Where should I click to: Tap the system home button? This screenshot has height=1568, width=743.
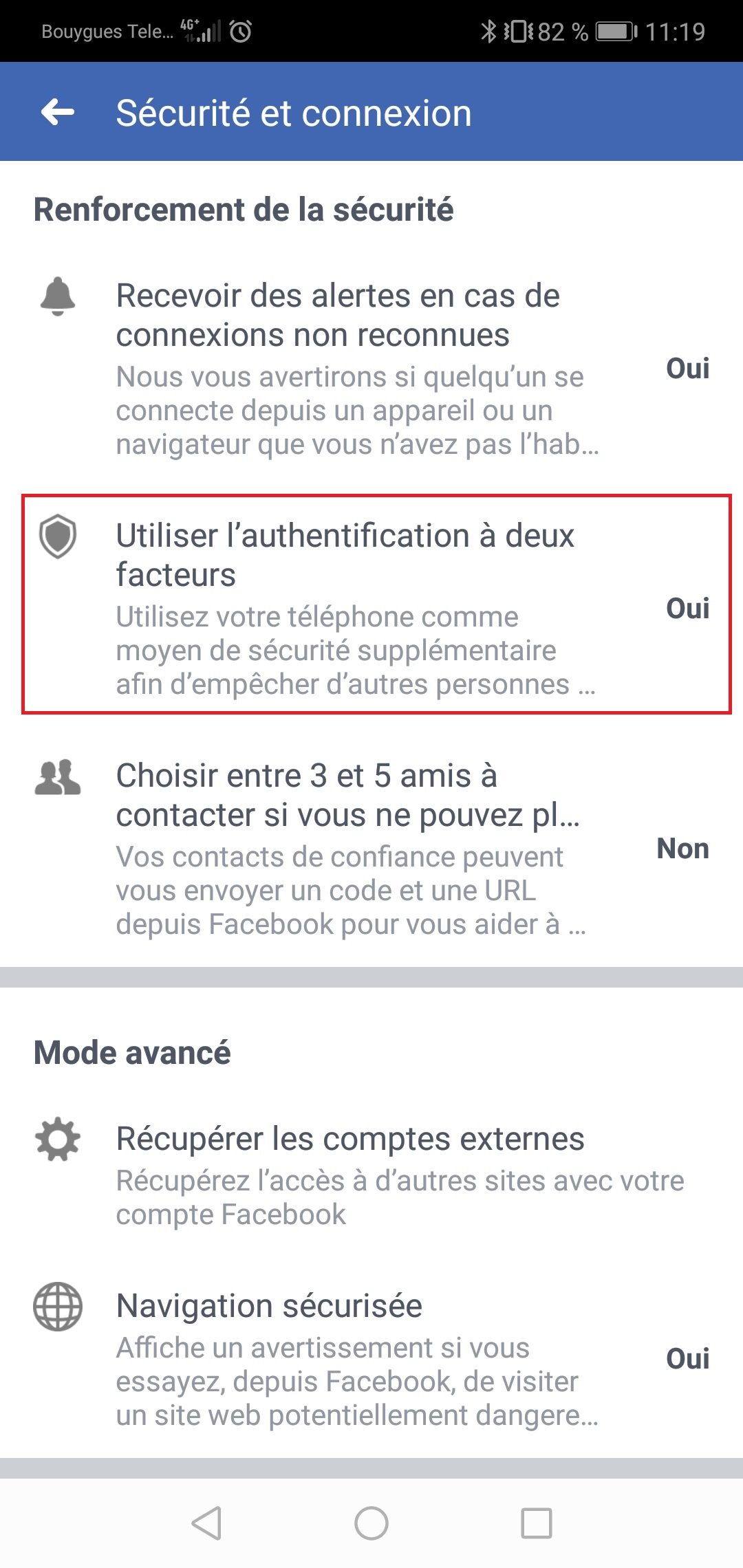(371, 1523)
